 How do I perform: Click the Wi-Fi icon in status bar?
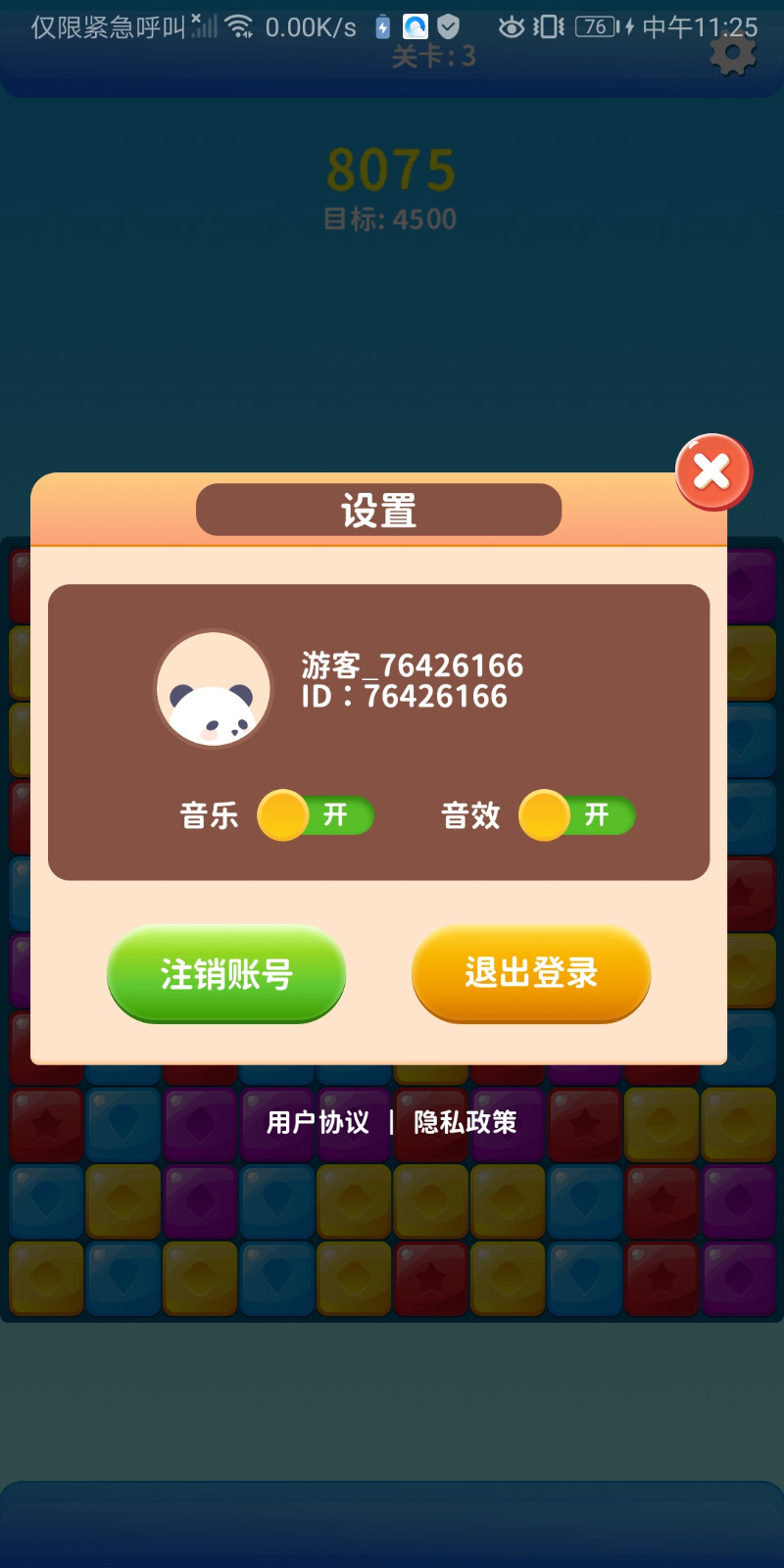pyautogui.click(x=238, y=25)
